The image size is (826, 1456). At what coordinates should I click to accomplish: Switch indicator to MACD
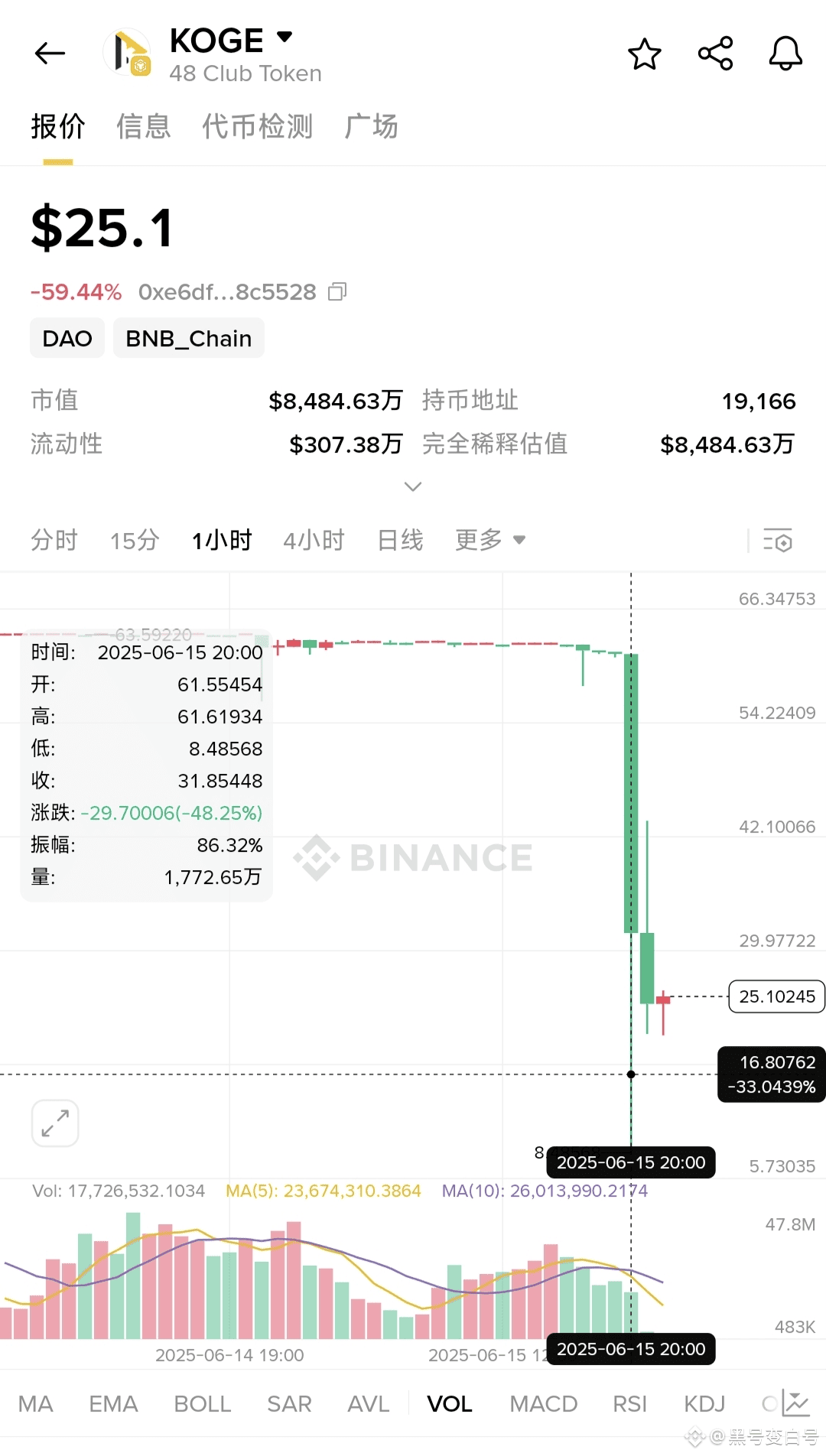tap(543, 1404)
